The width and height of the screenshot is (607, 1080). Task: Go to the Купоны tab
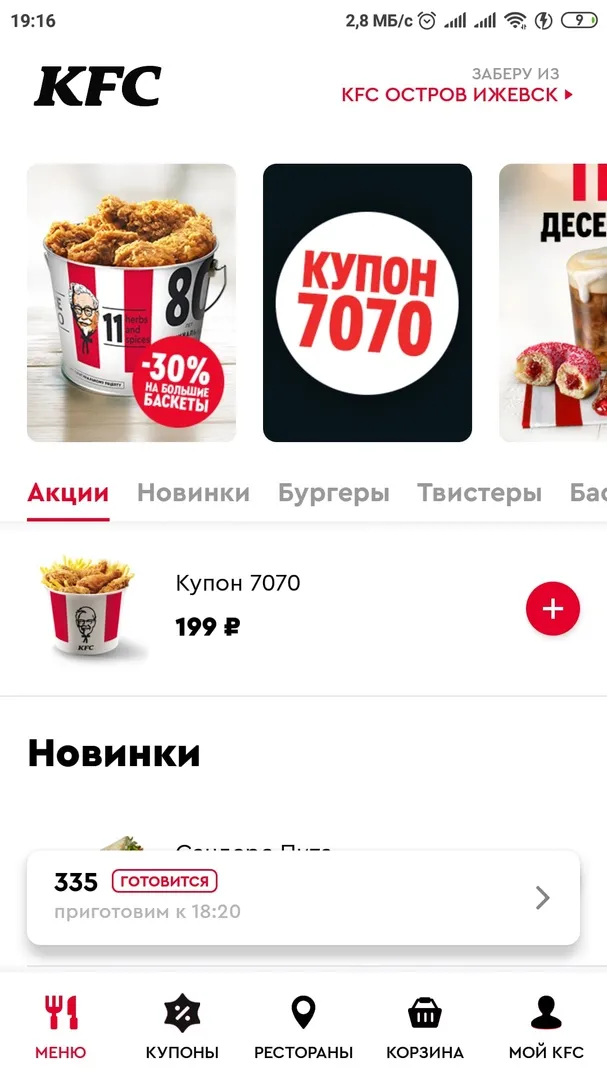point(182,1026)
